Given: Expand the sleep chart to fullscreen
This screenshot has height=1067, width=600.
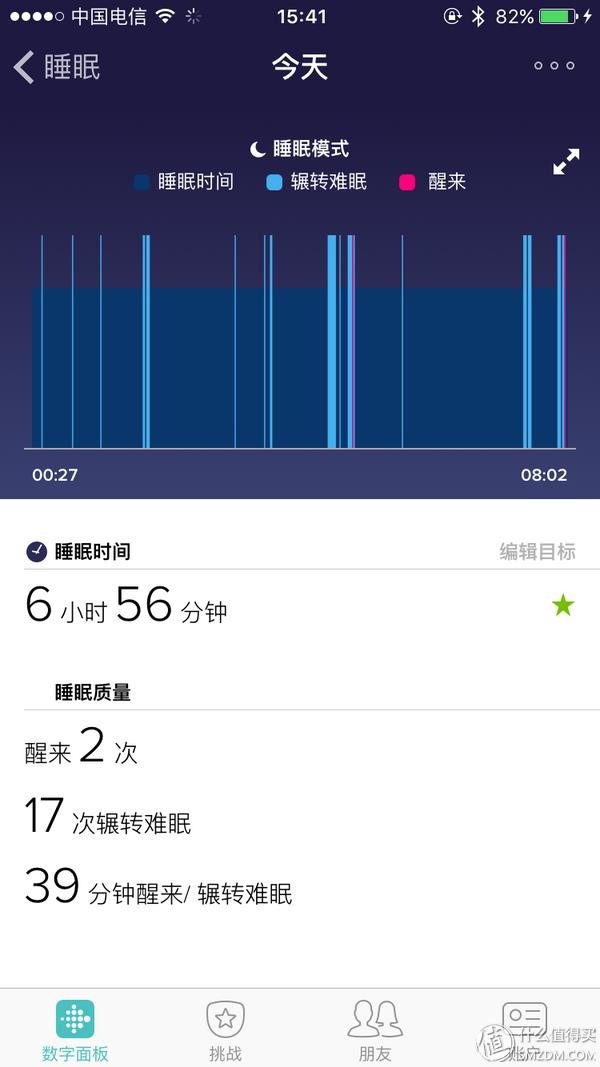Looking at the screenshot, I should (x=566, y=162).
